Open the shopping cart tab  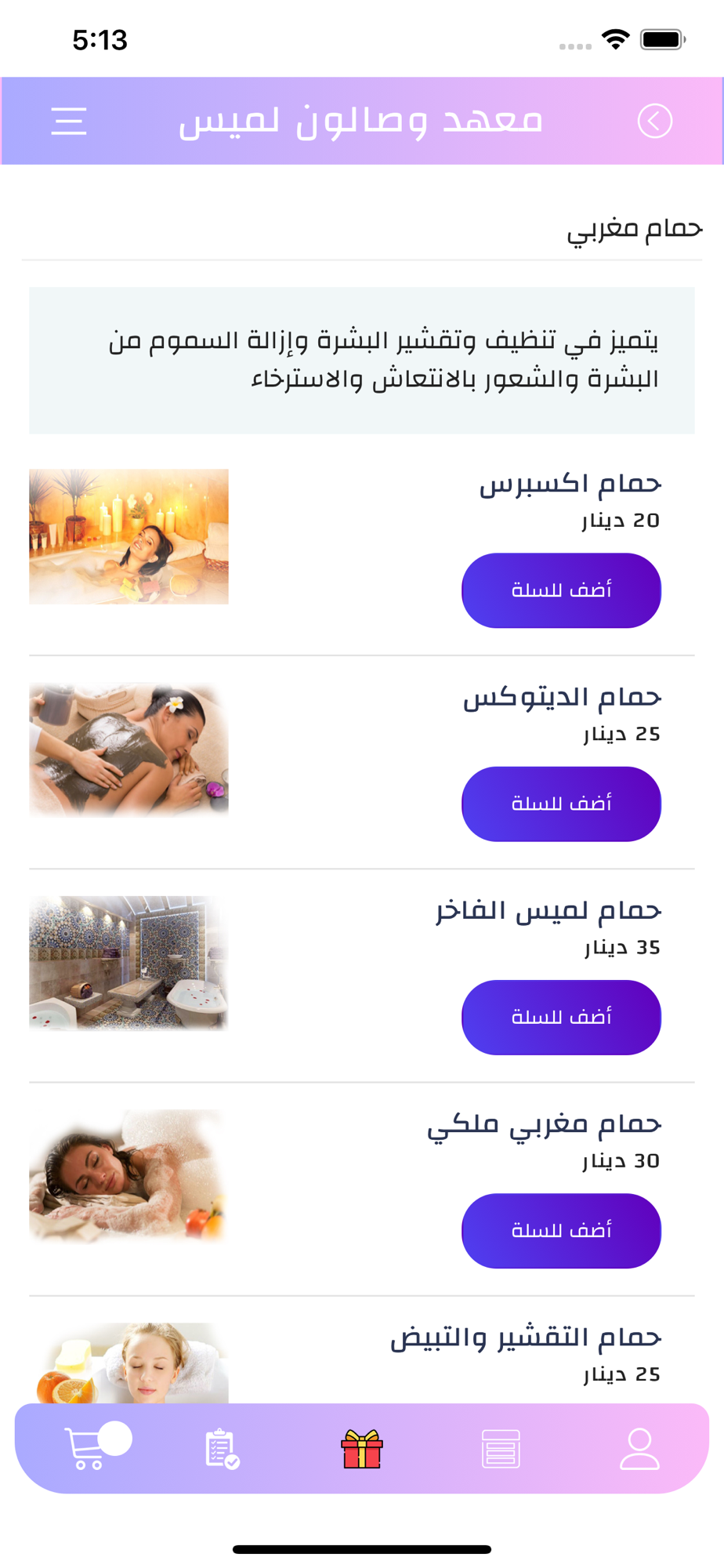(x=86, y=1448)
